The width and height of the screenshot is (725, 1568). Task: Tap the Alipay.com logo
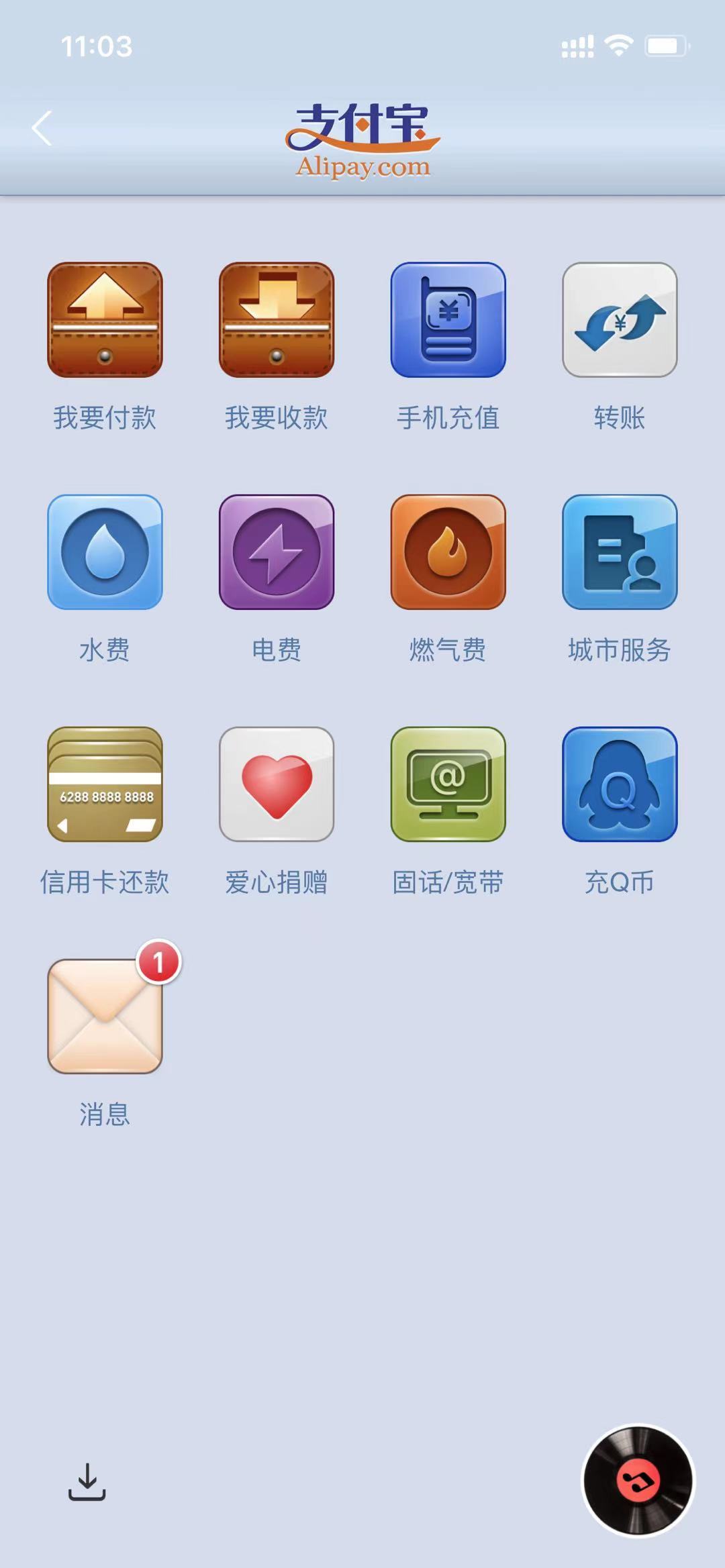(362, 138)
